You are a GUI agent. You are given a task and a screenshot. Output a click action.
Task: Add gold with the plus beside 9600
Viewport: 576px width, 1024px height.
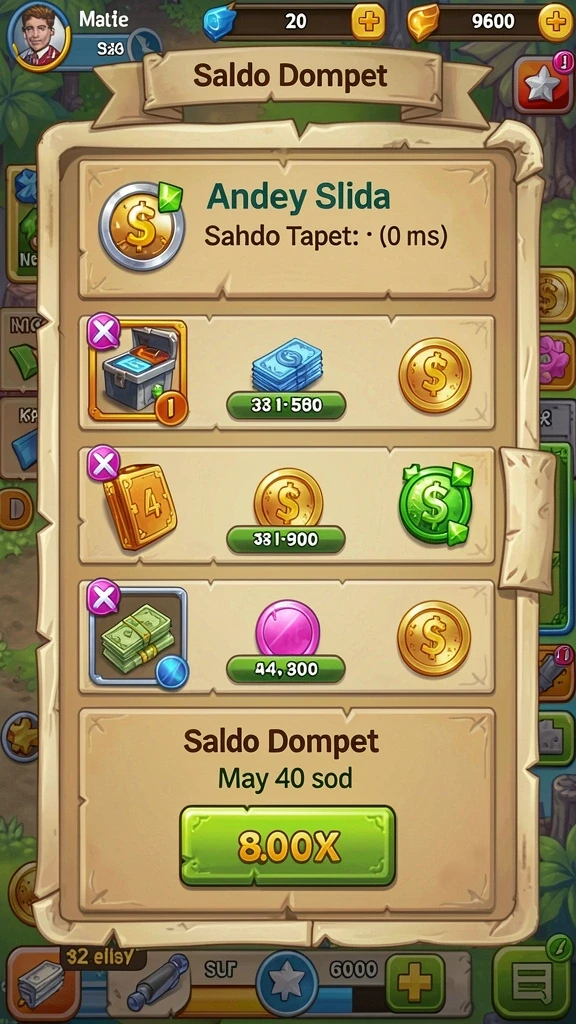(x=555, y=22)
